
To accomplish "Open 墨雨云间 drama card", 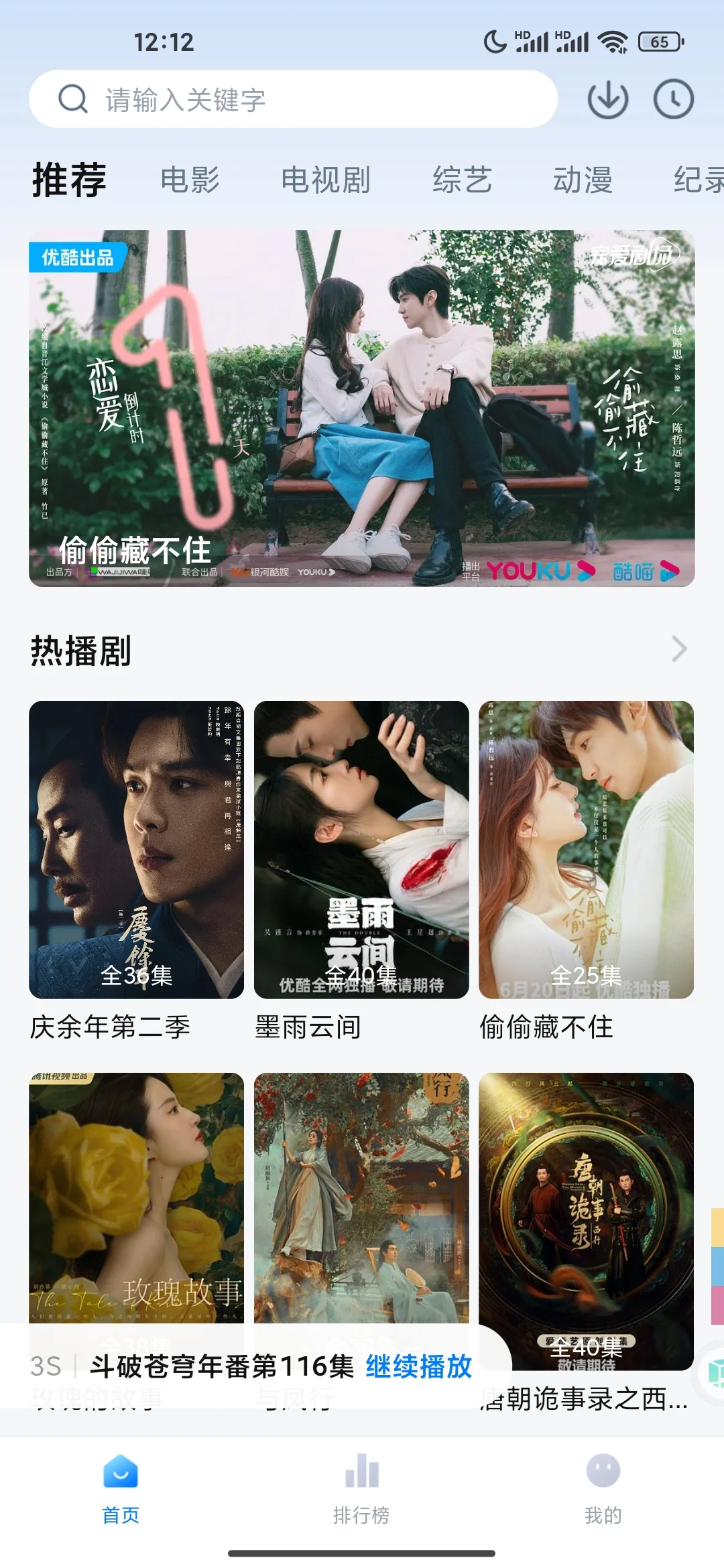I will click(361, 850).
